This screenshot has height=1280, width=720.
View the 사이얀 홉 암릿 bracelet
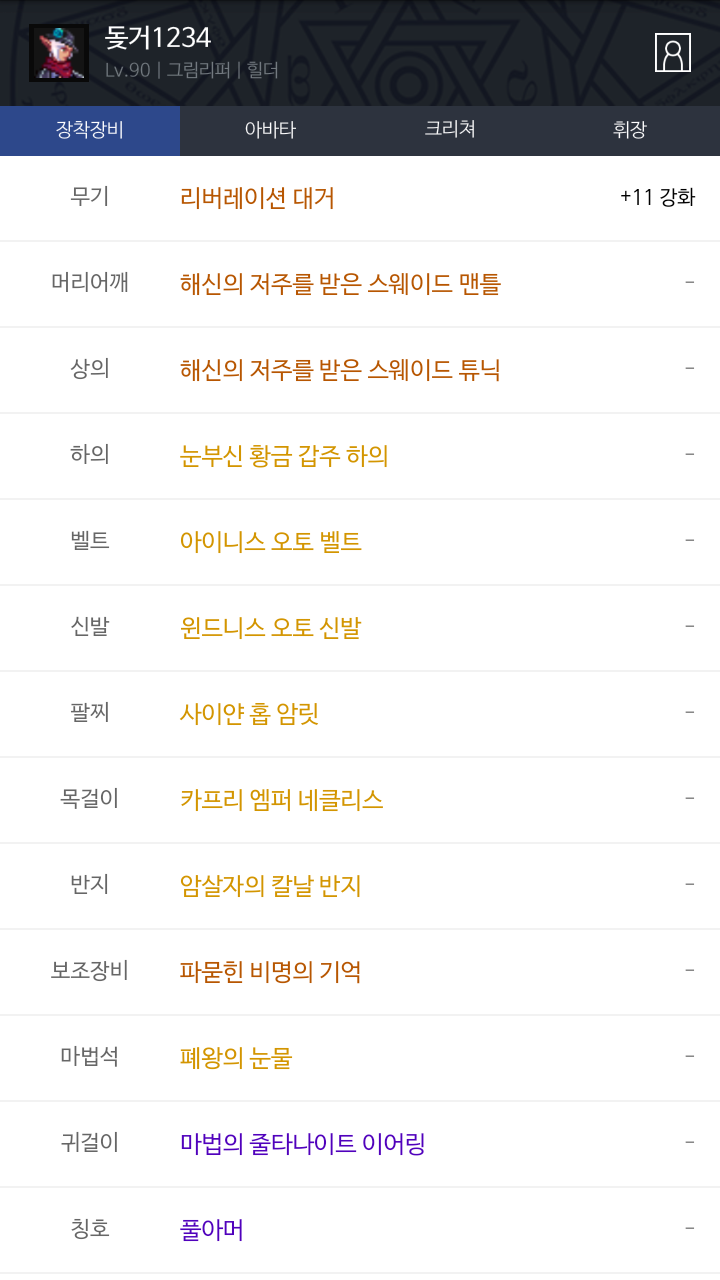point(360,714)
